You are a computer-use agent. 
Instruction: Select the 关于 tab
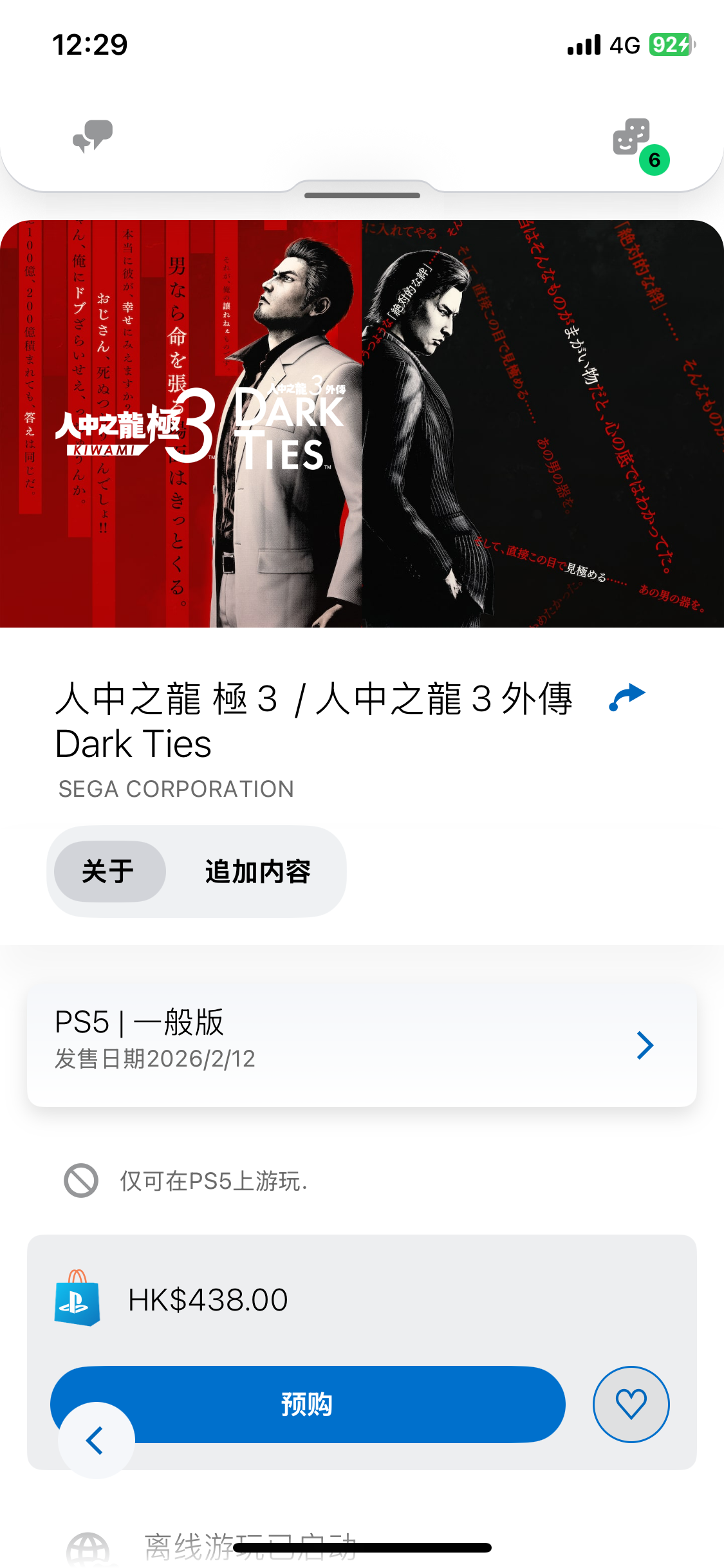click(109, 872)
